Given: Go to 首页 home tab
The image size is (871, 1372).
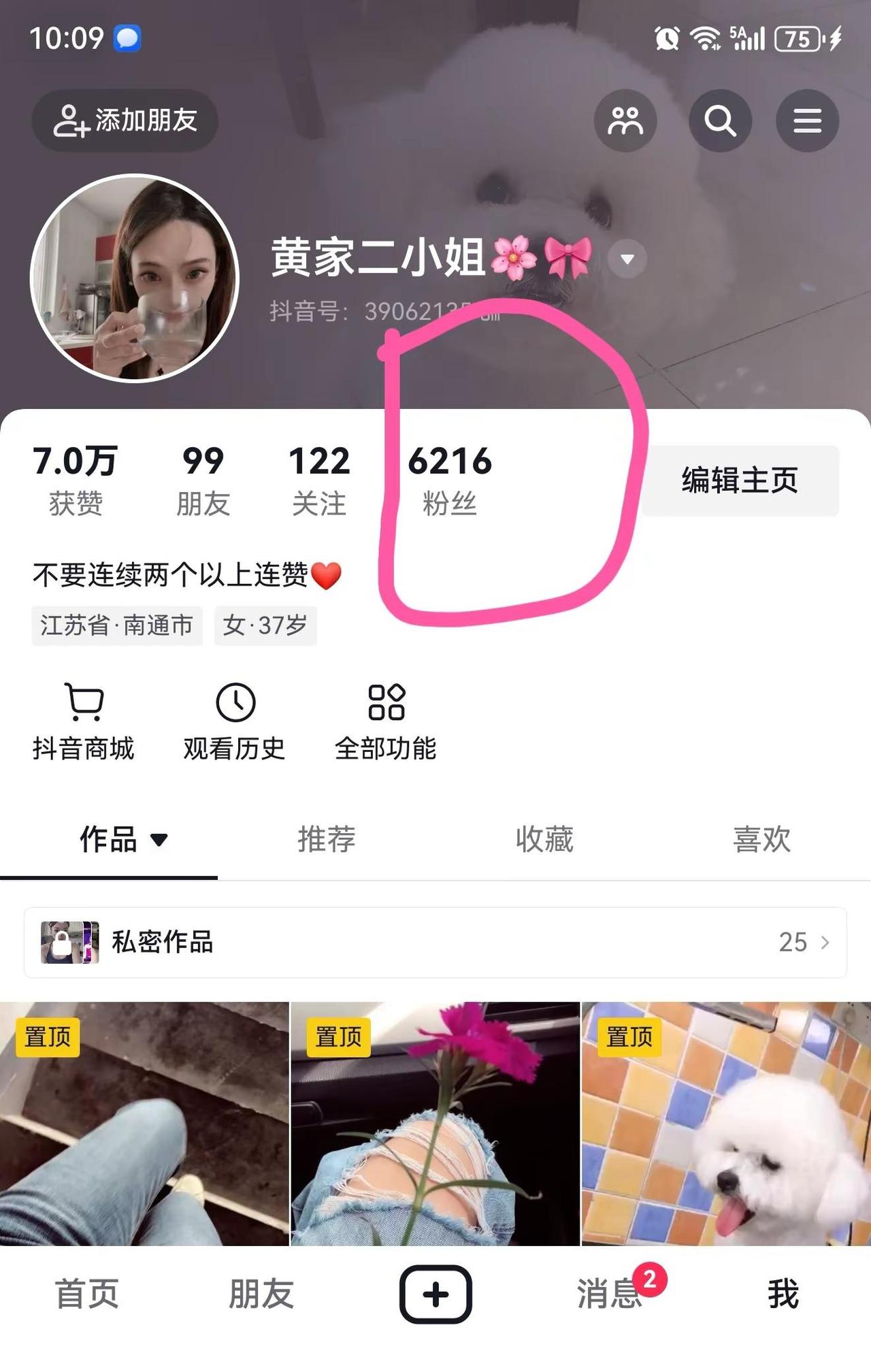Looking at the screenshot, I should tap(85, 1293).
